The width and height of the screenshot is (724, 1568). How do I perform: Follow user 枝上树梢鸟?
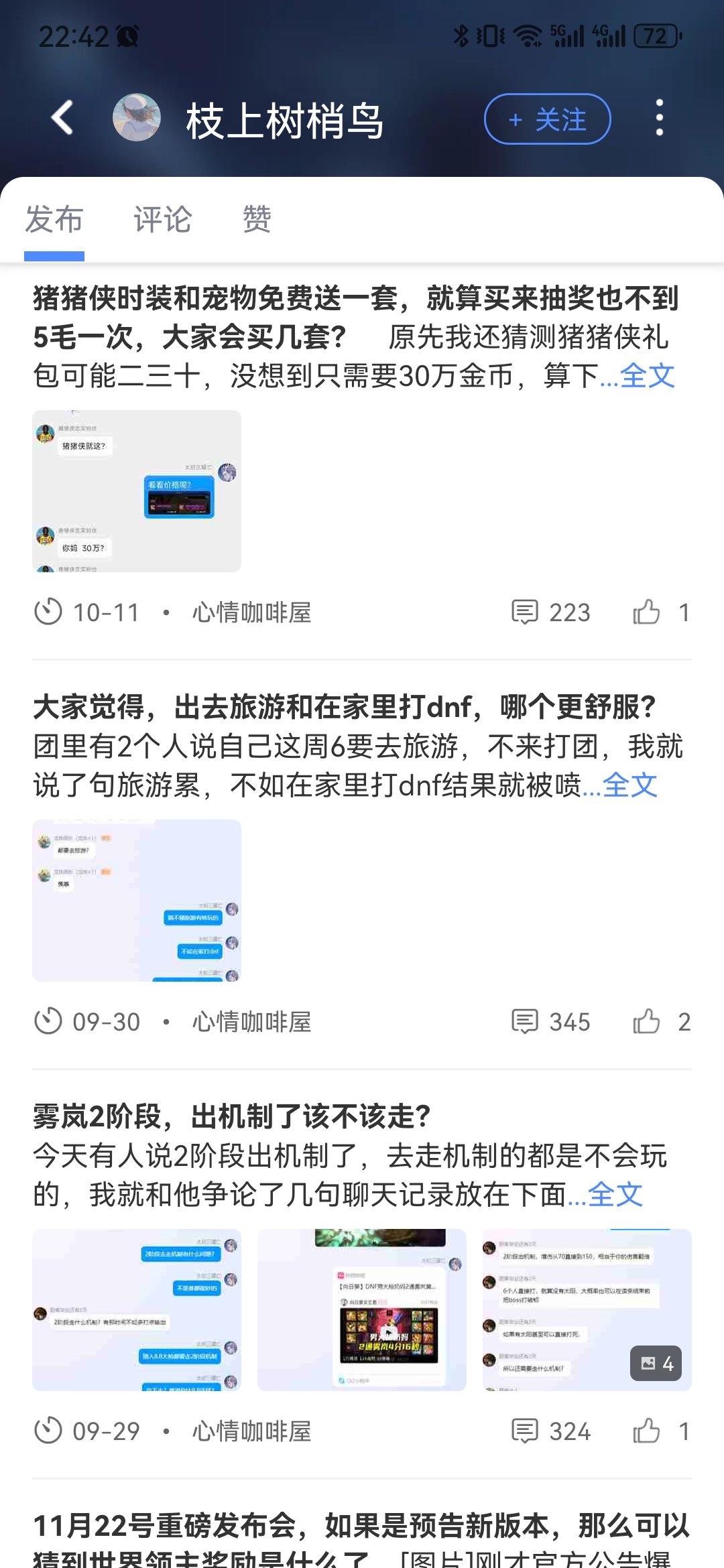tap(547, 119)
